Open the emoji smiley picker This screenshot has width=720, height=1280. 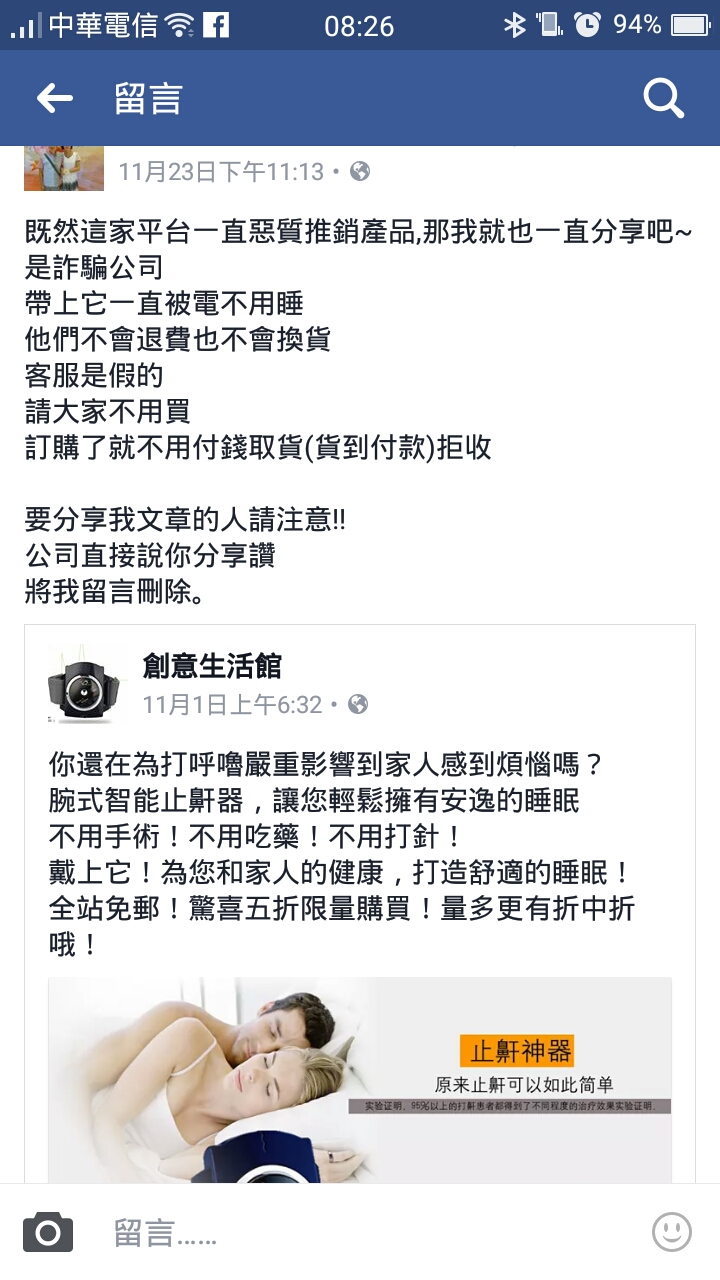click(x=671, y=1232)
